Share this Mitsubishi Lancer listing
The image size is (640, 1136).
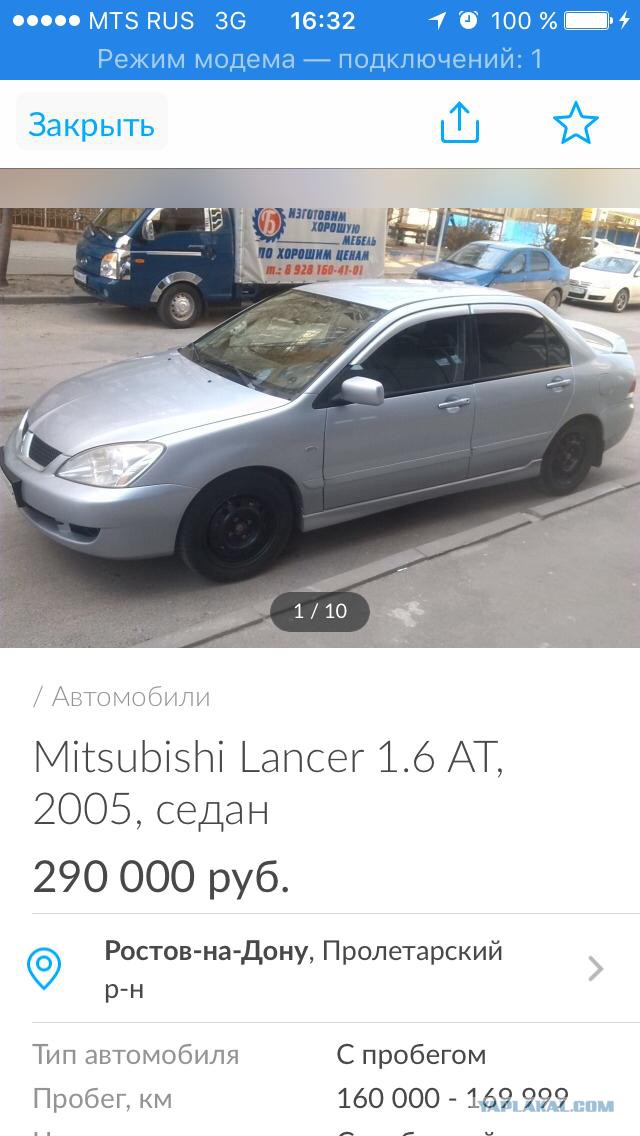tap(460, 124)
